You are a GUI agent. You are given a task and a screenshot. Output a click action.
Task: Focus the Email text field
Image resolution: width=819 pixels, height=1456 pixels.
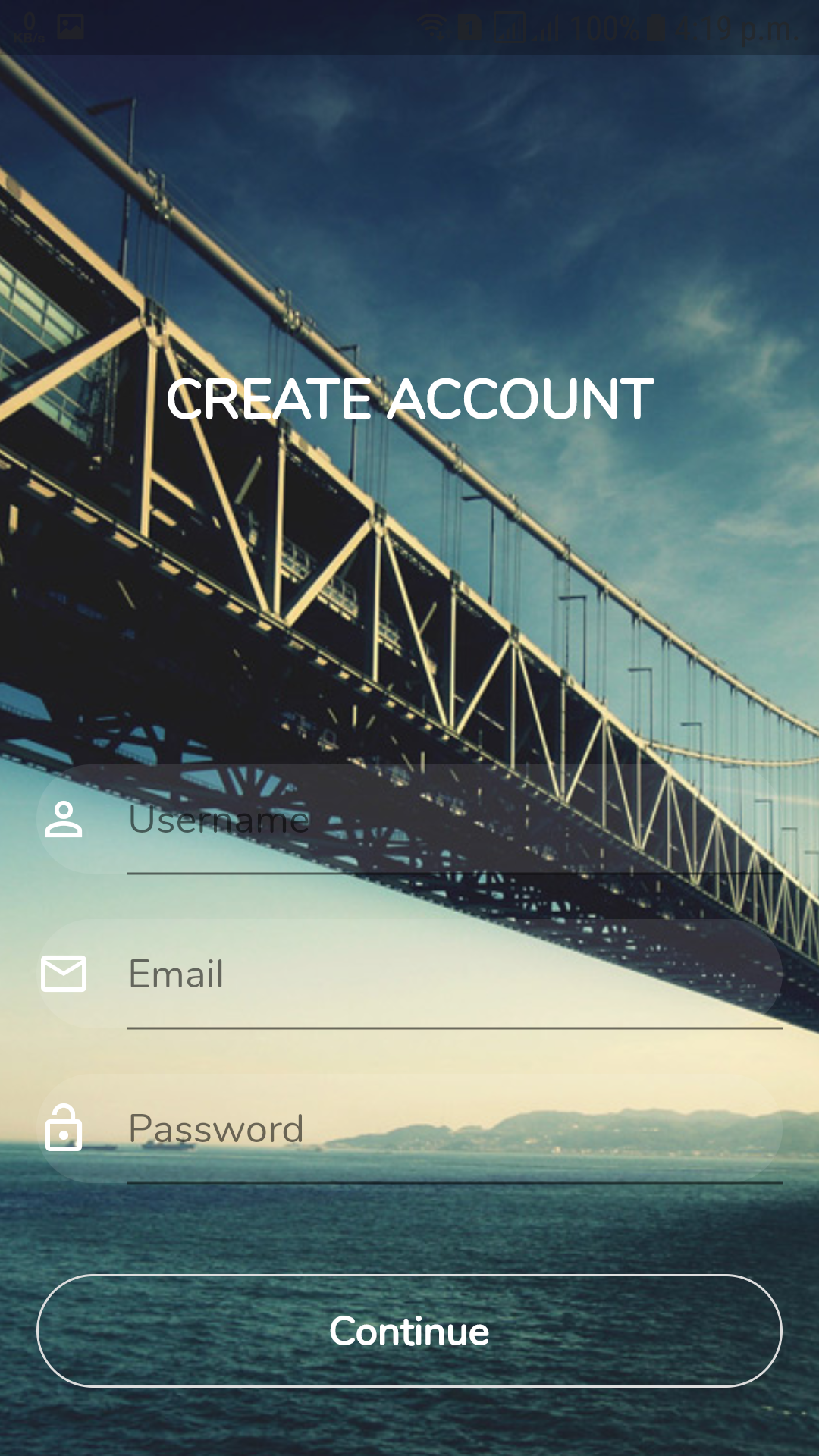(453, 974)
